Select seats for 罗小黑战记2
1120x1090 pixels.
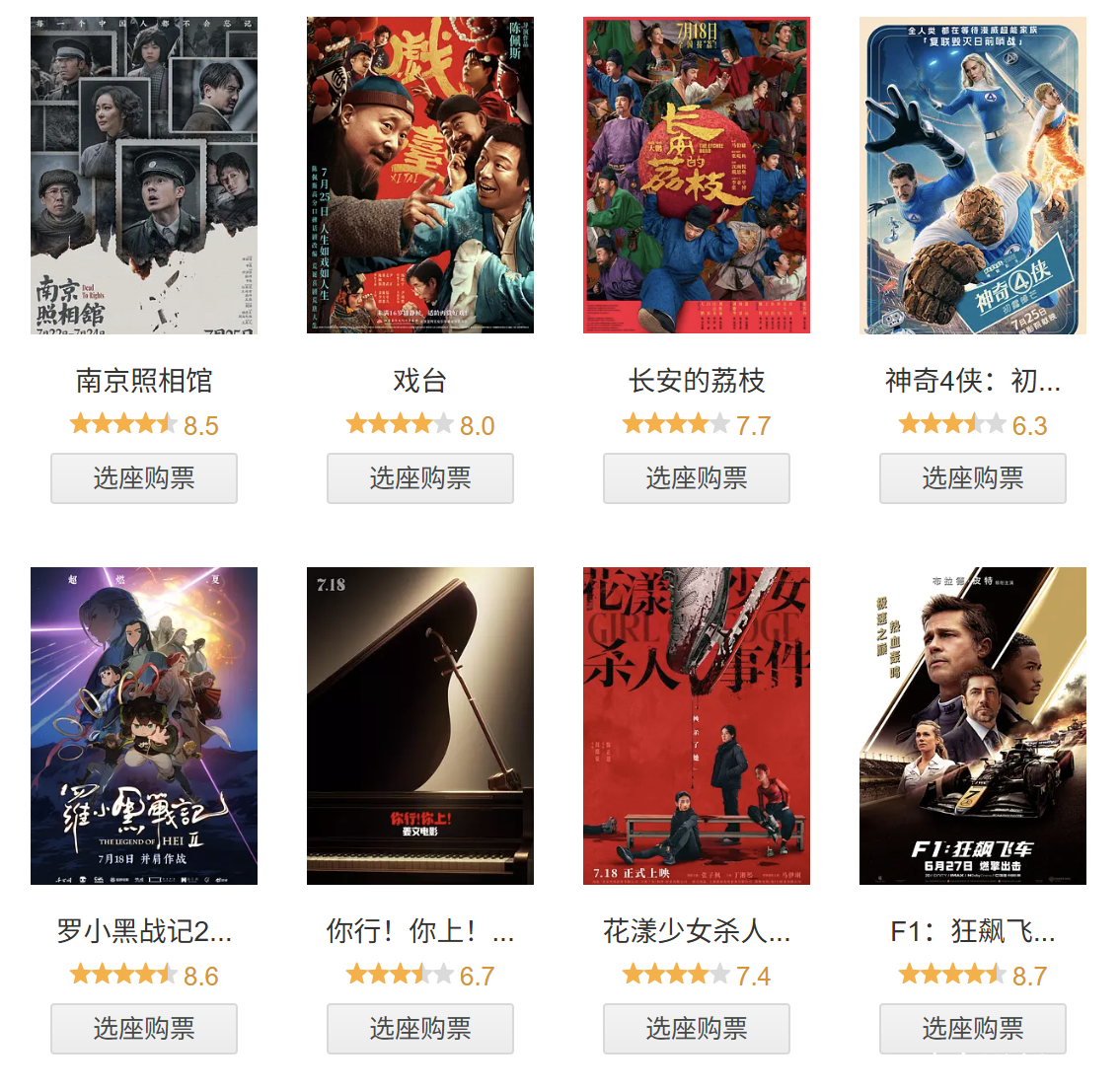144,1029
